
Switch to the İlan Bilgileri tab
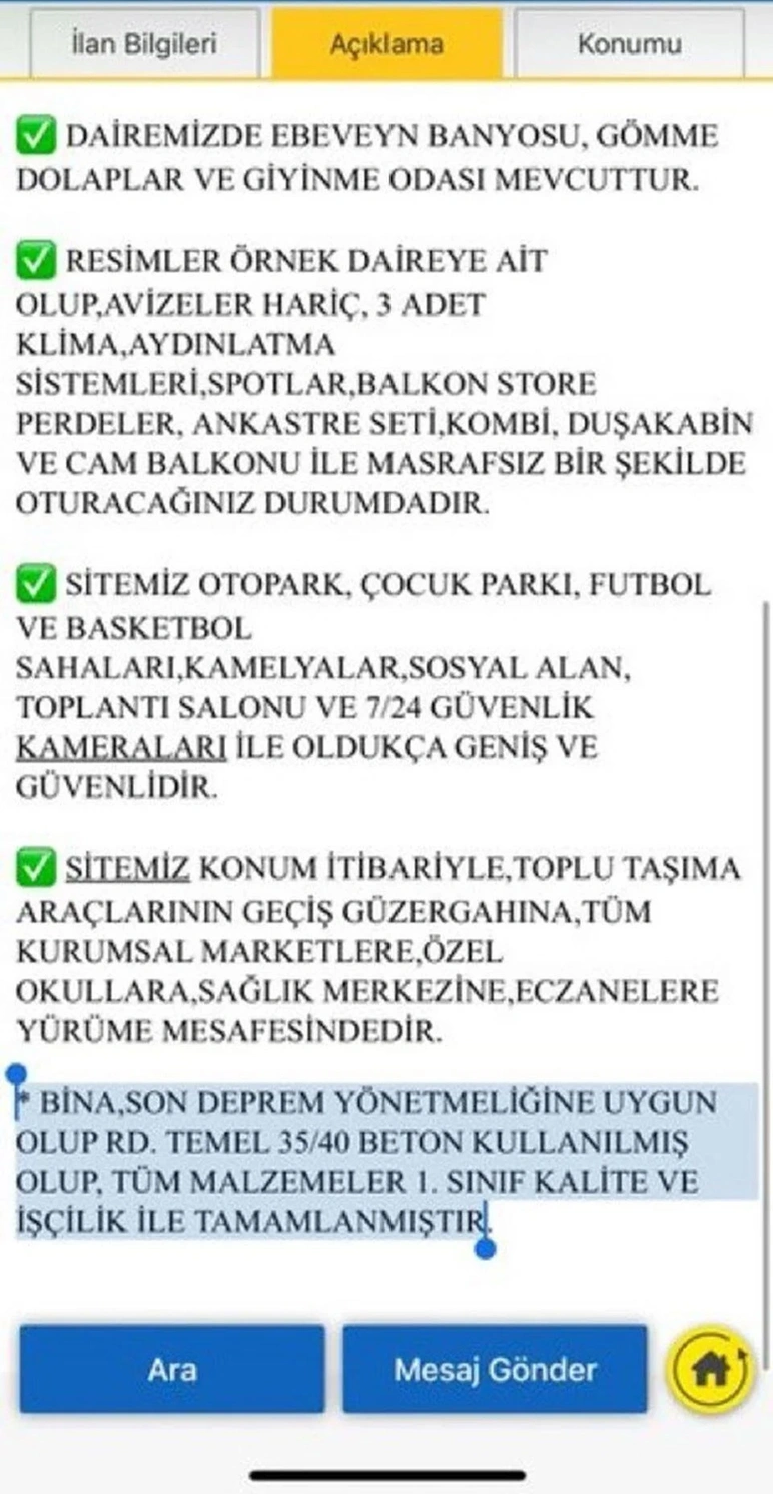(x=145, y=43)
